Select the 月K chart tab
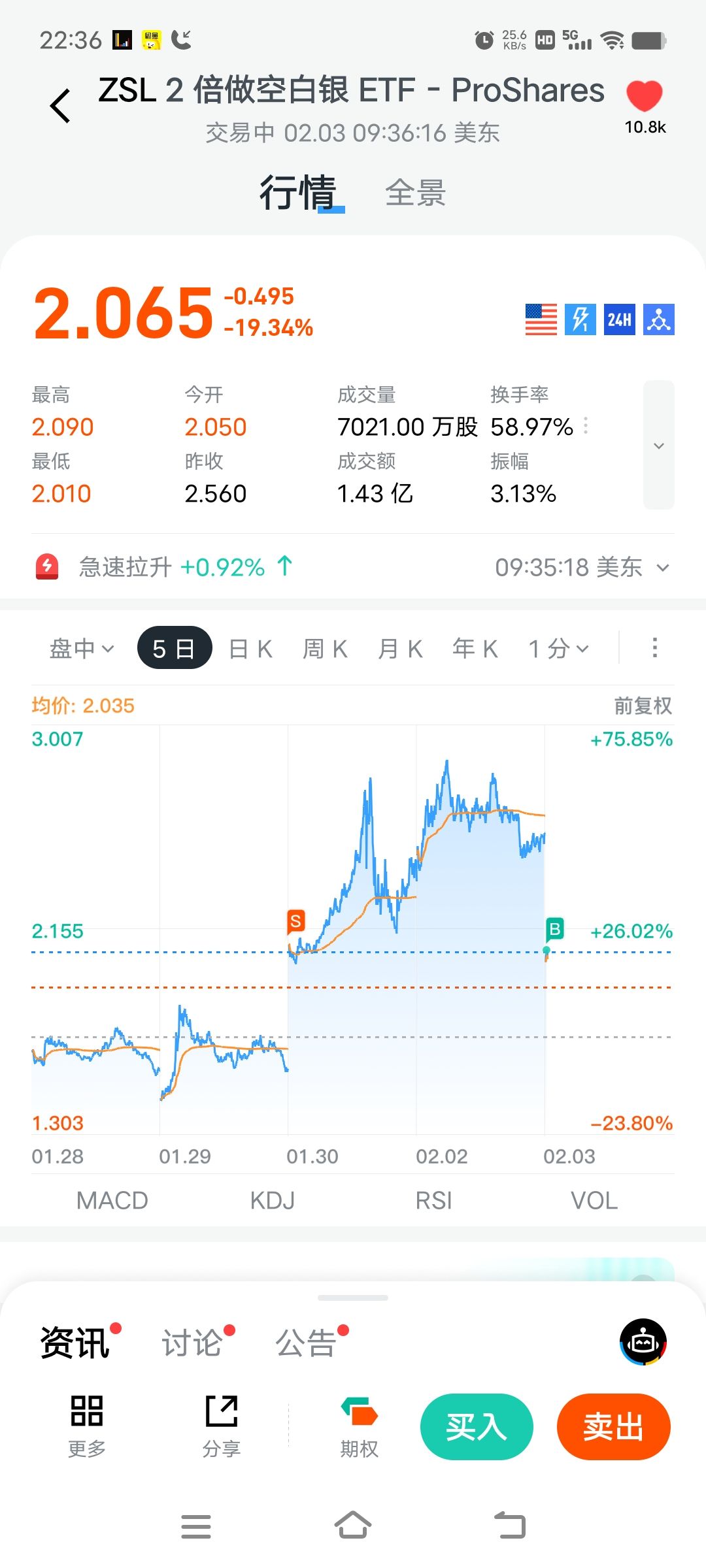The image size is (706, 1568). (x=400, y=649)
